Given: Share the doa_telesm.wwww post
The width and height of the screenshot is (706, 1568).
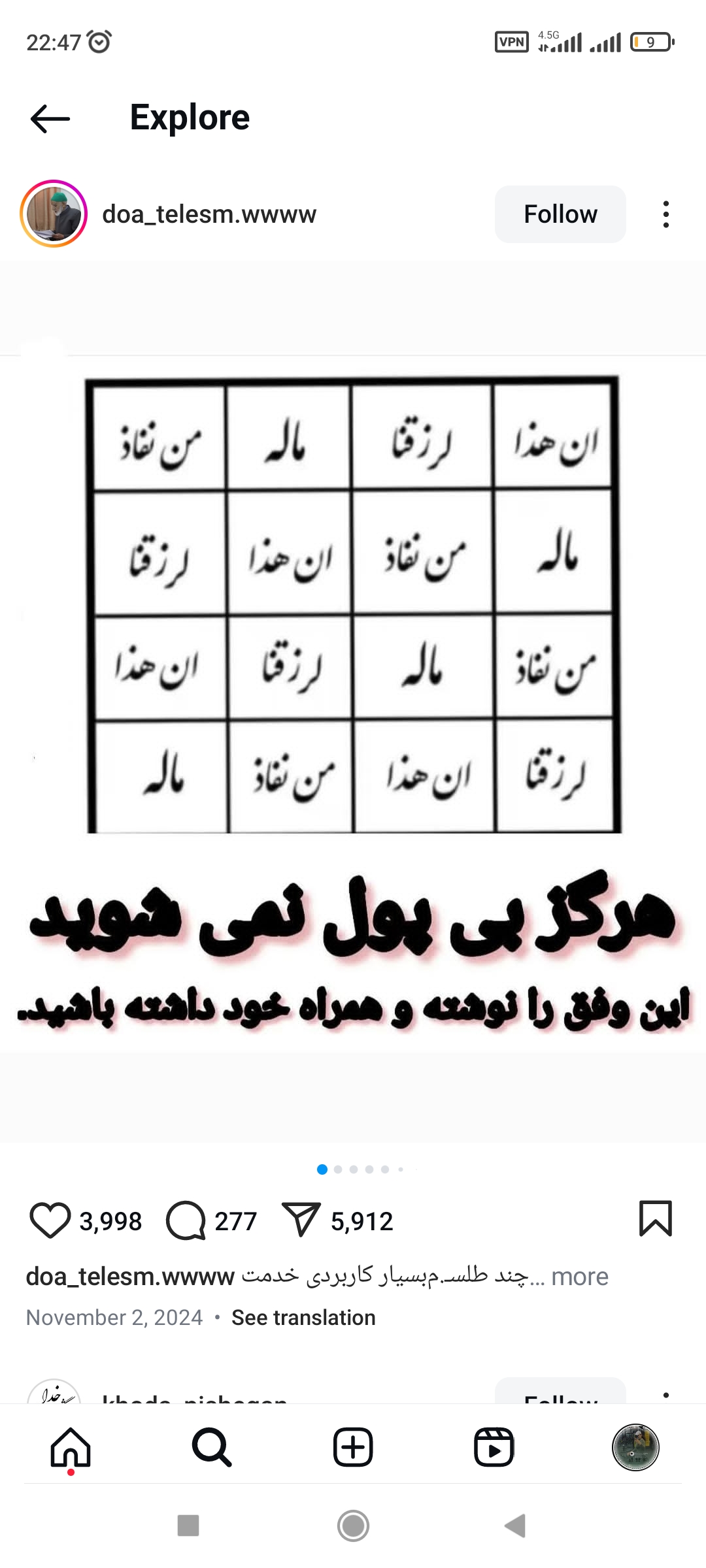Looking at the screenshot, I should click(301, 1220).
